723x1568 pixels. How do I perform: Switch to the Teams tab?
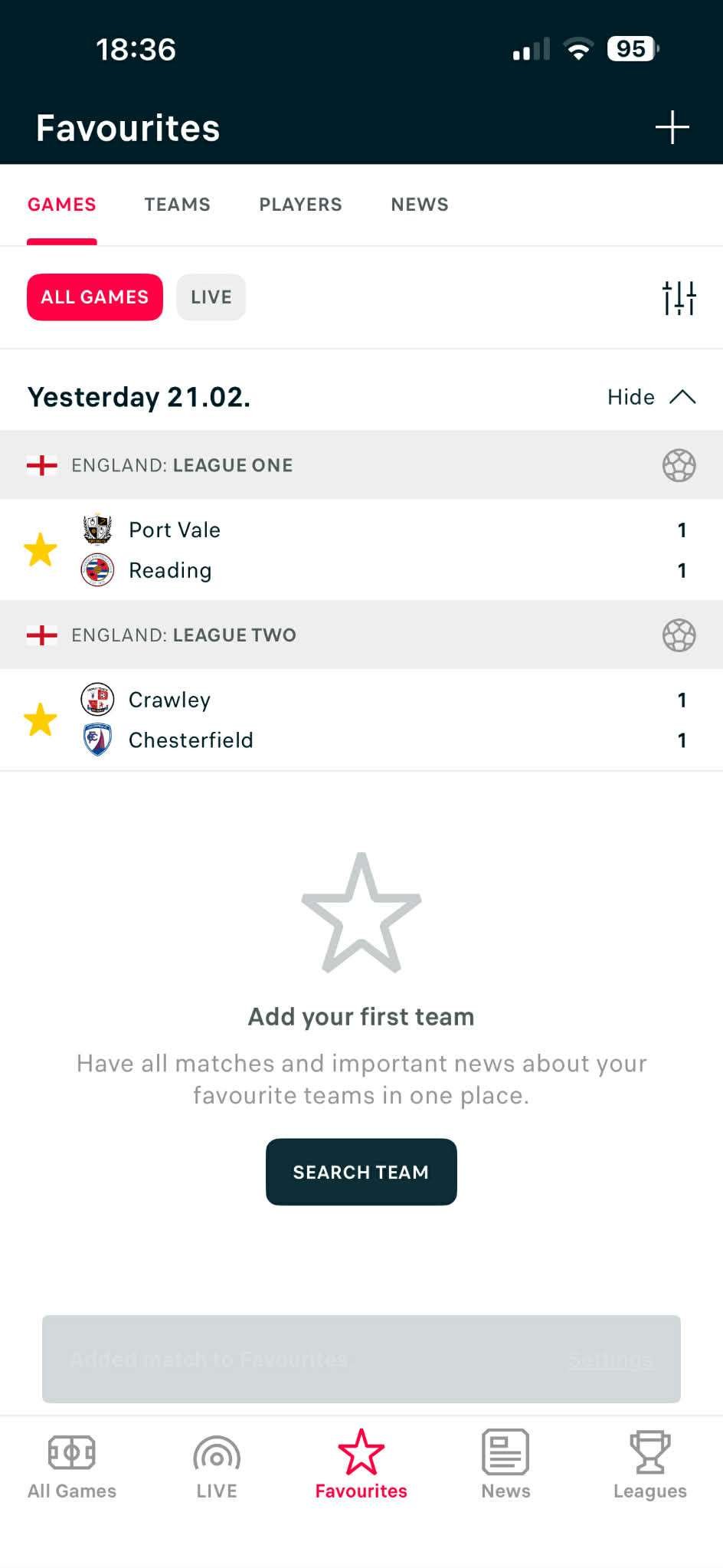(x=177, y=205)
